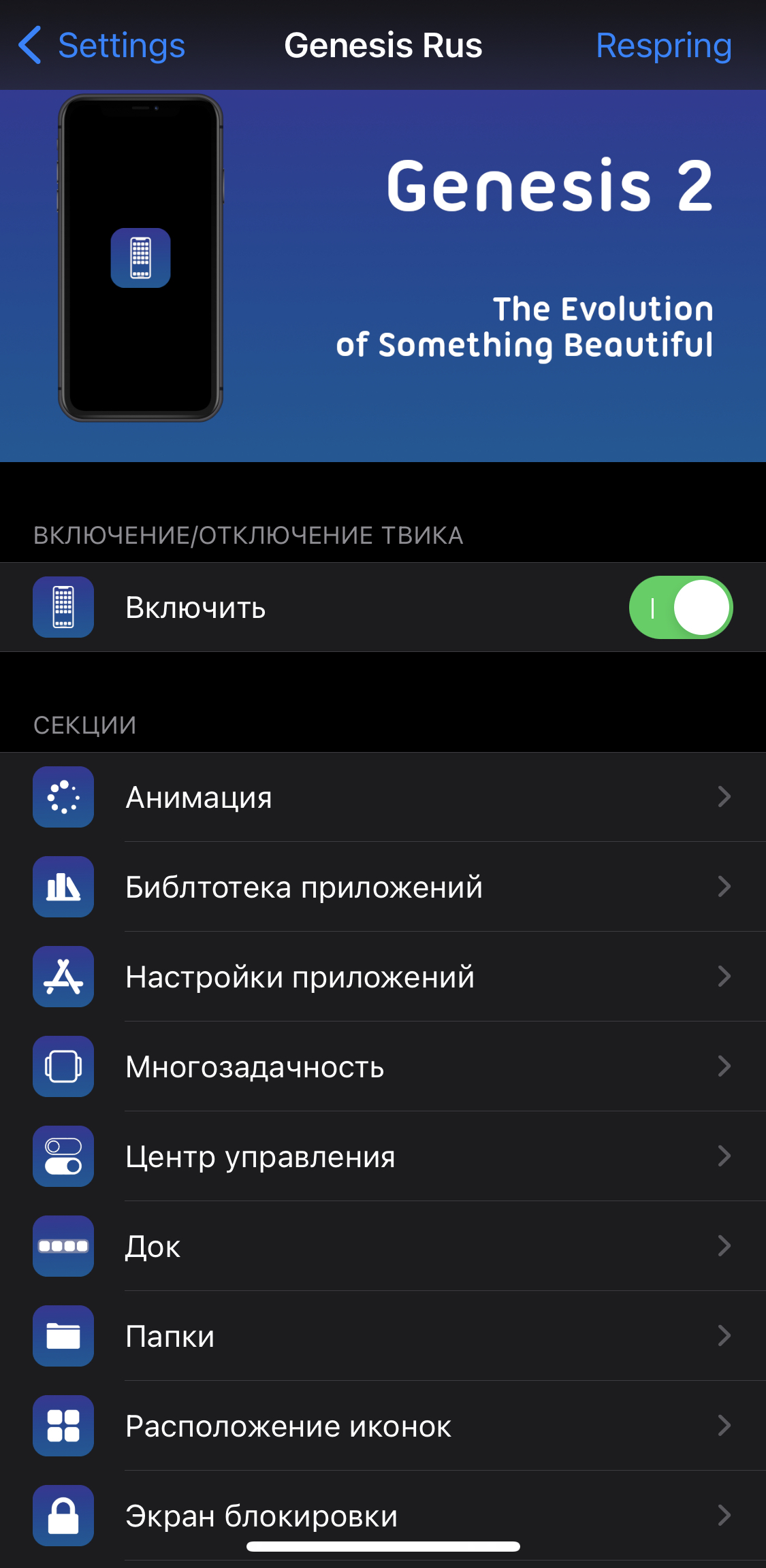
Task: Open the Док section
Action: coord(383,1246)
